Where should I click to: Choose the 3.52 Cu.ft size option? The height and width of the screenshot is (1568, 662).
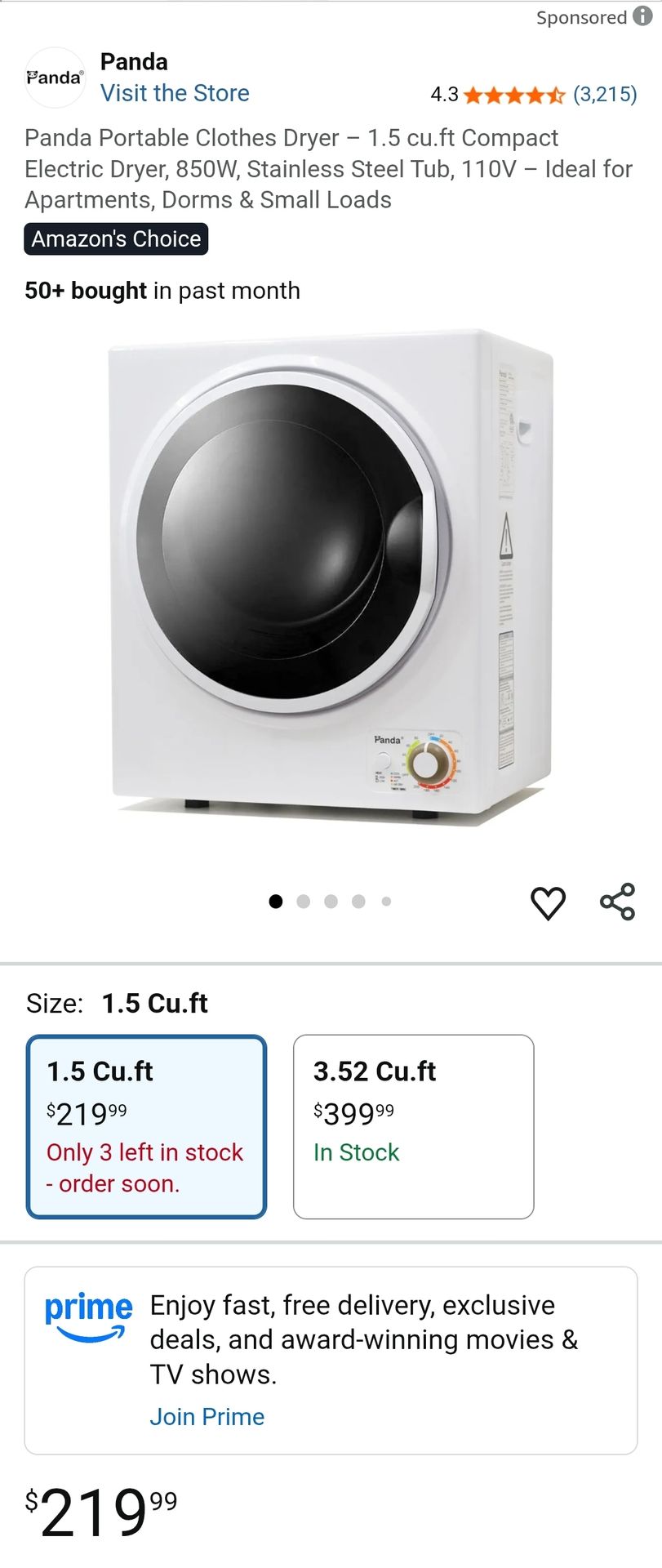coord(413,1126)
